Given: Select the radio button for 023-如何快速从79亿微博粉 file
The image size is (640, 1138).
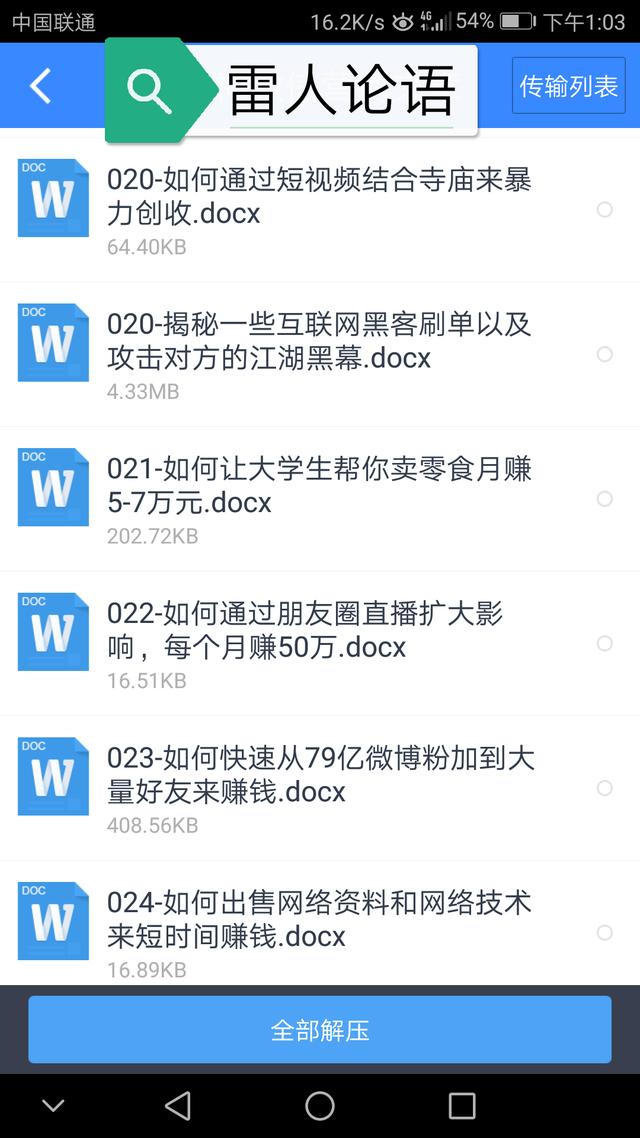Looking at the screenshot, I should [x=604, y=788].
